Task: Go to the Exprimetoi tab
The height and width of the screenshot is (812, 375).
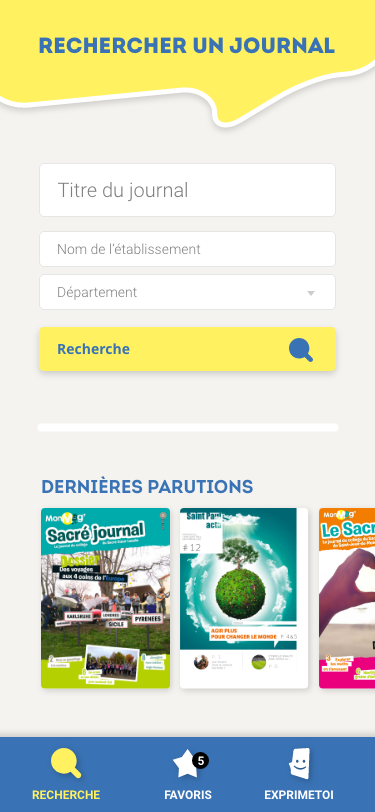Action: coord(299,775)
